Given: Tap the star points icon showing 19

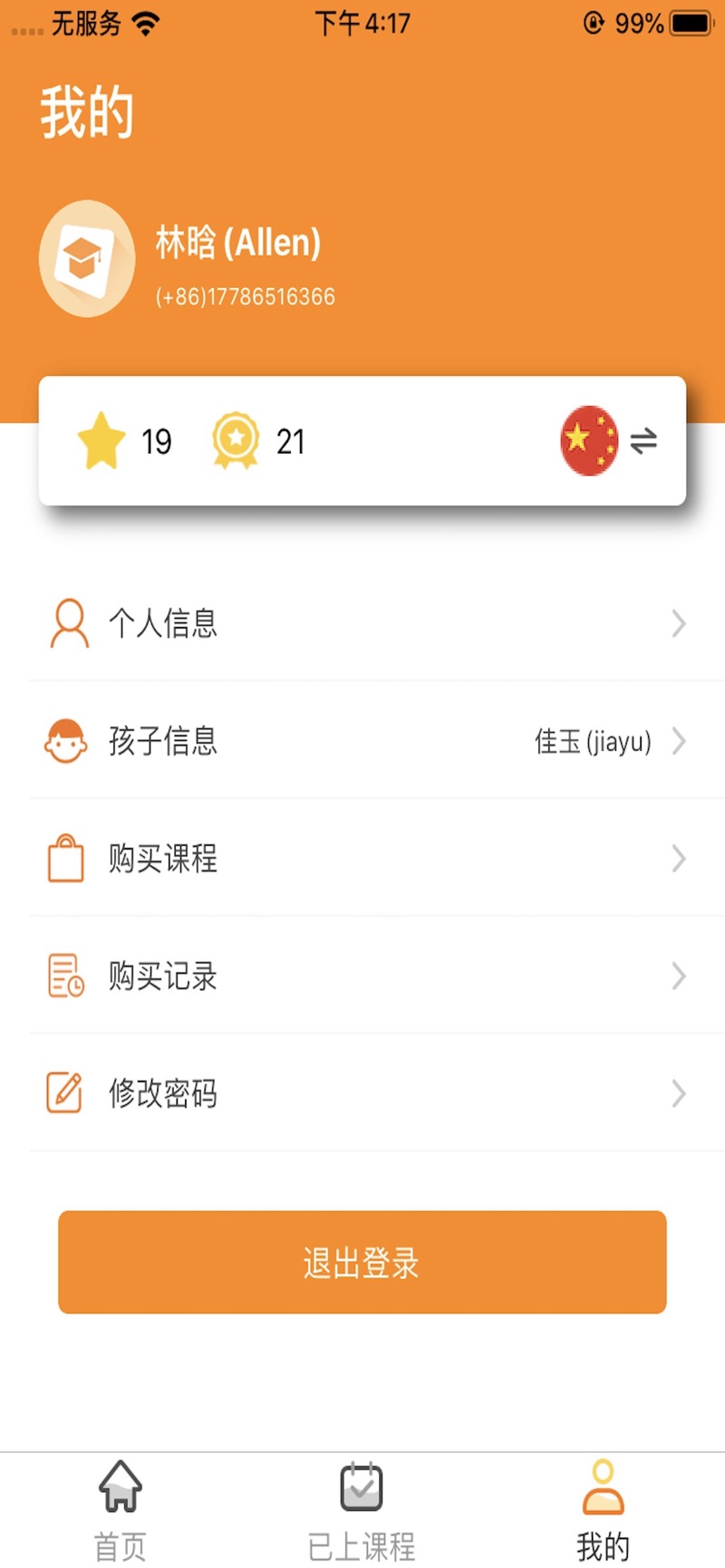Looking at the screenshot, I should (101, 441).
